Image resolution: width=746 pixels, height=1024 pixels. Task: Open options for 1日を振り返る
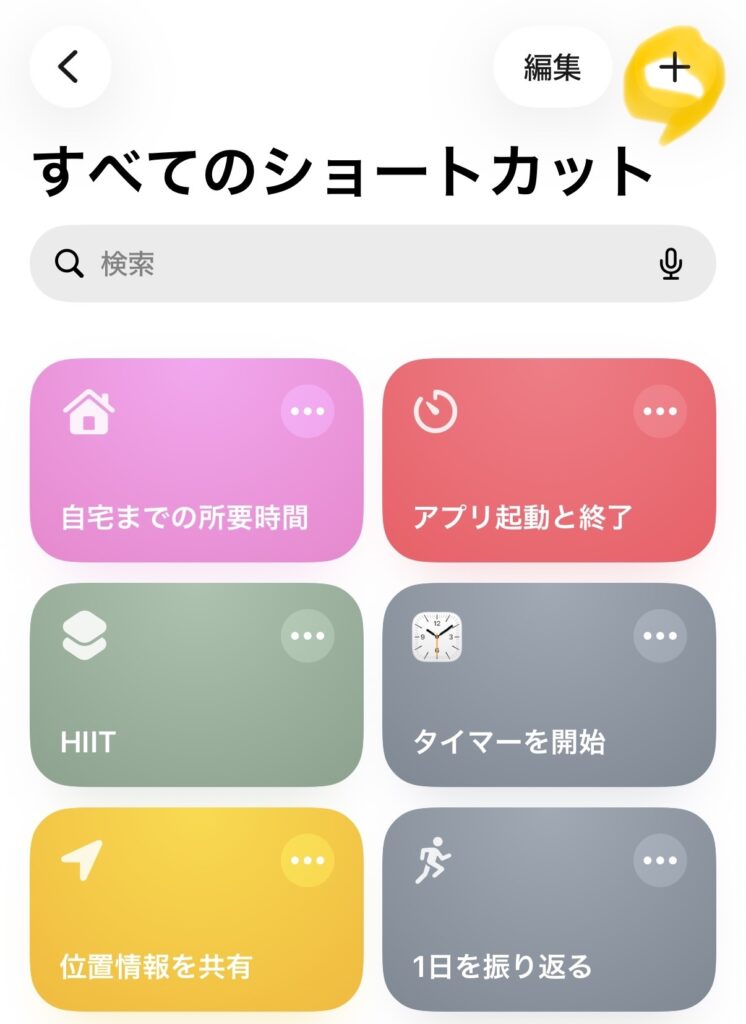pyautogui.click(x=660, y=860)
